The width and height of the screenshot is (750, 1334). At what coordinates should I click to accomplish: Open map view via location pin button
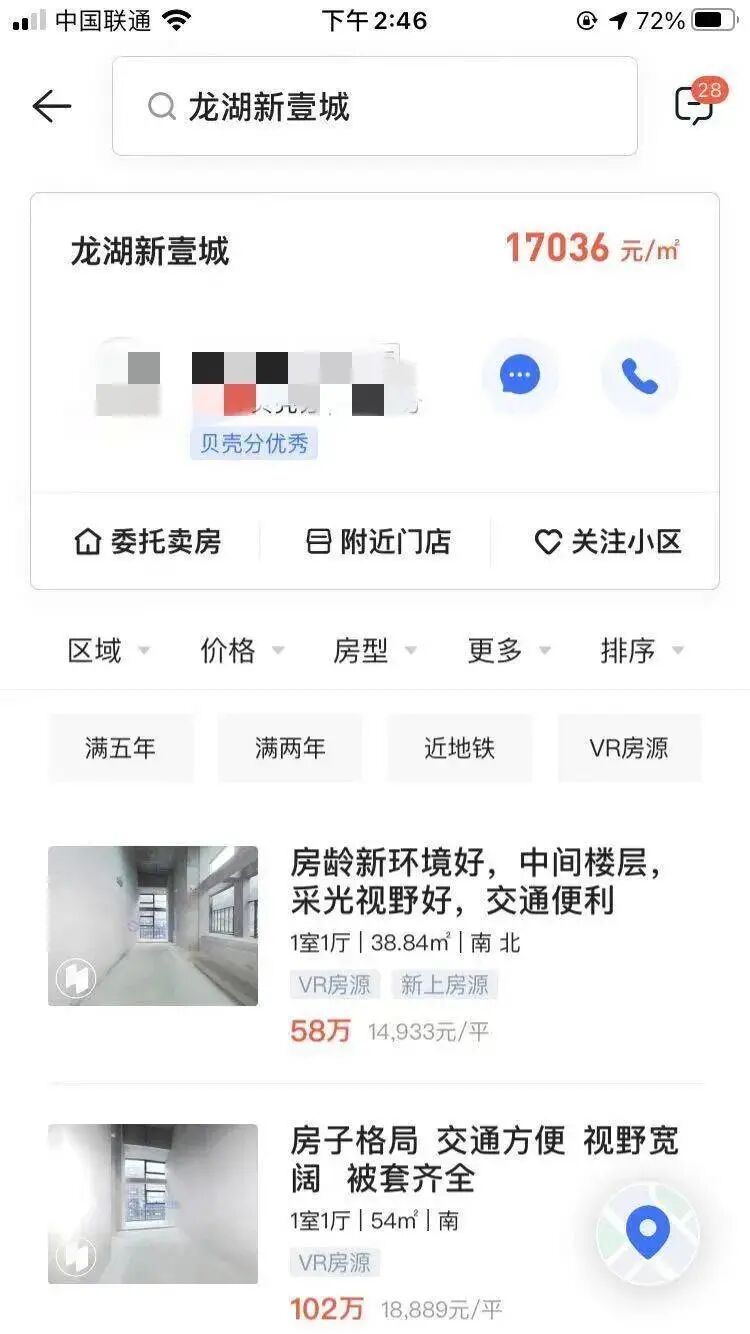[647, 1234]
